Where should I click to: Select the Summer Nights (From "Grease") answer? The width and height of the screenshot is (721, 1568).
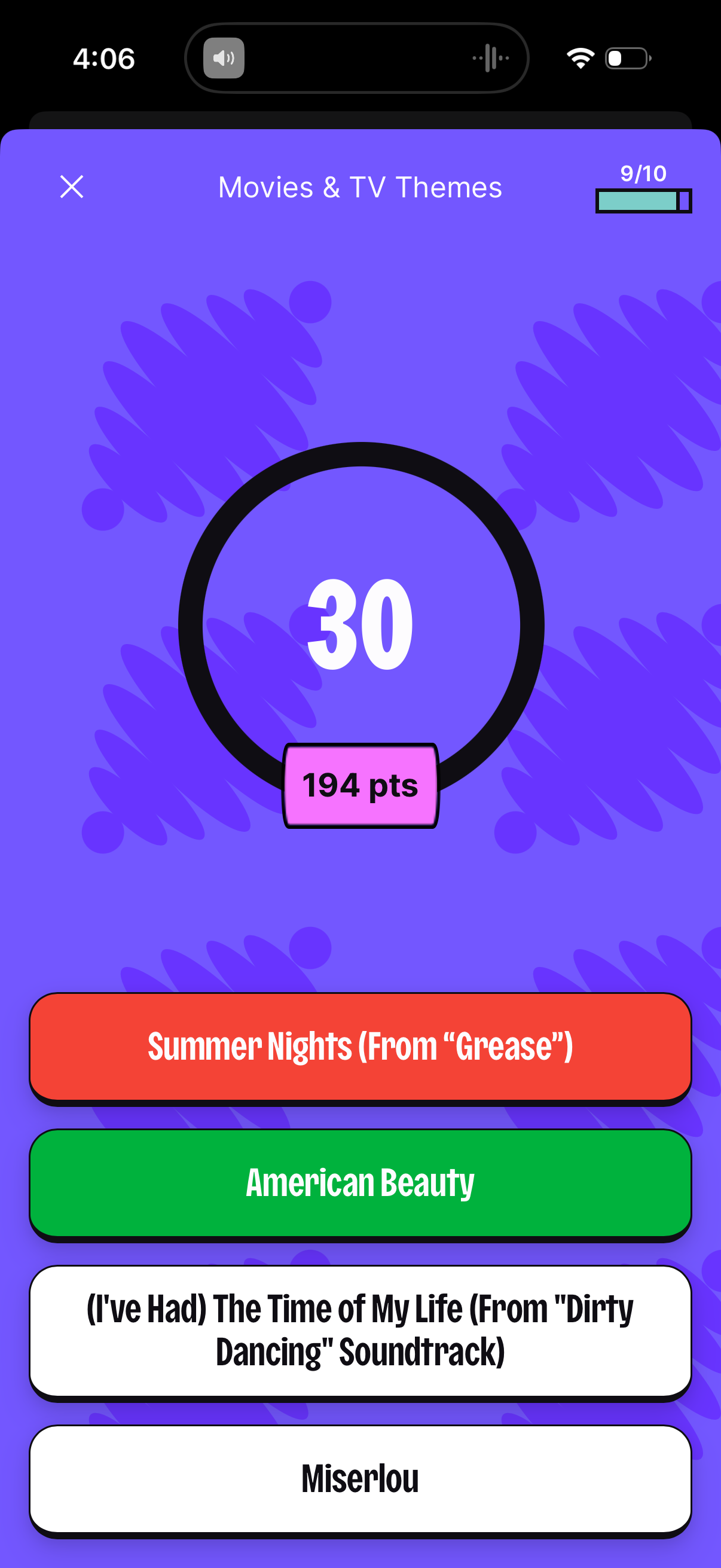[360, 1047]
